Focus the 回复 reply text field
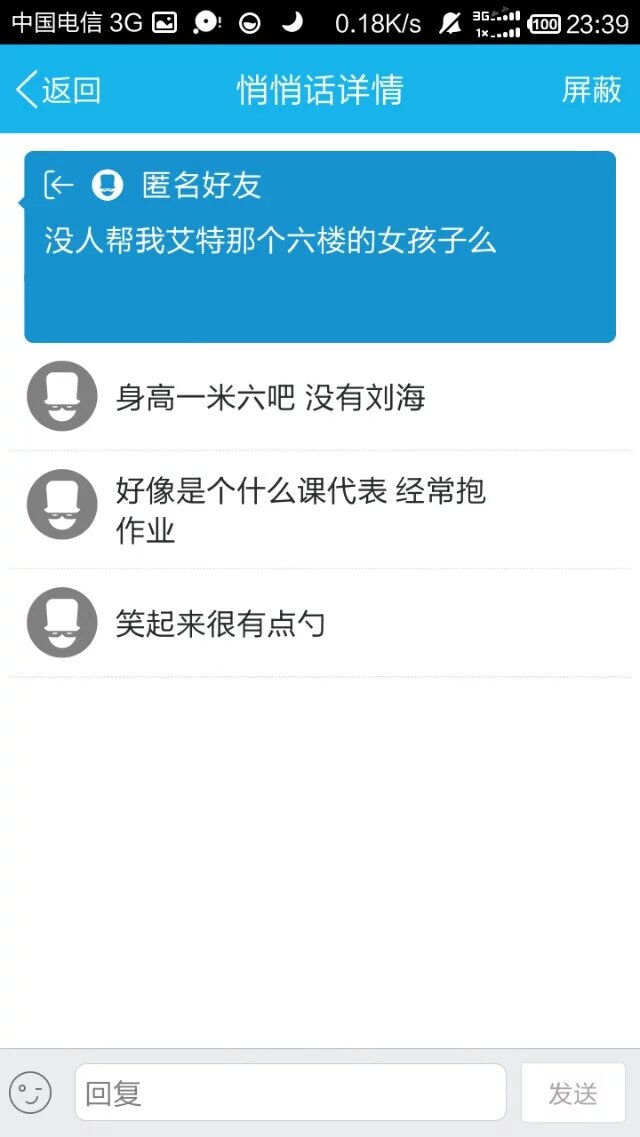This screenshot has height=1137, width=640. pyautogui.click(x=290, y=1093)
